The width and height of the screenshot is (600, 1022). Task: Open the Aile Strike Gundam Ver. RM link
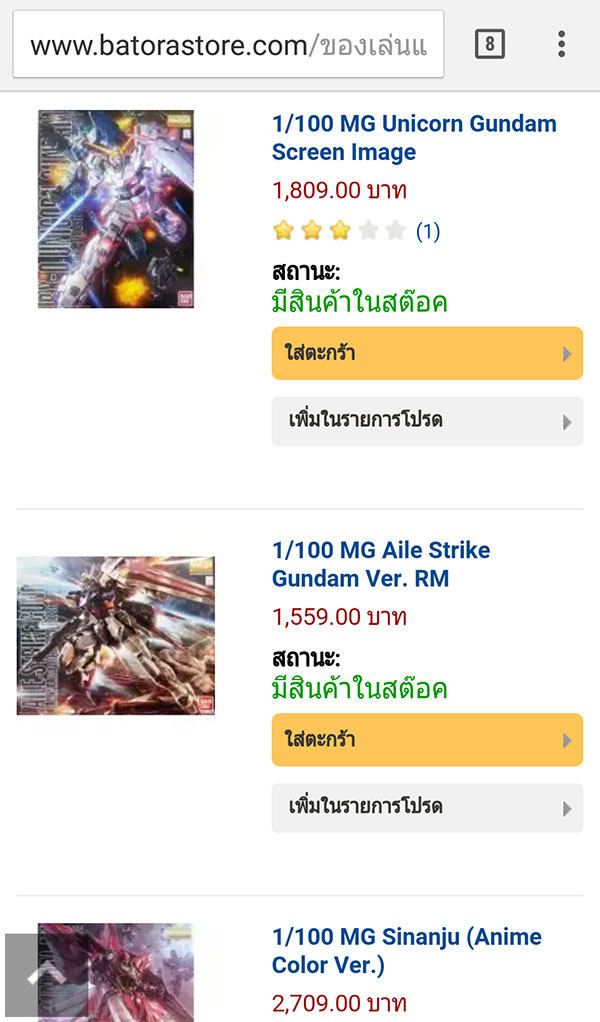[x=381, y=564]
